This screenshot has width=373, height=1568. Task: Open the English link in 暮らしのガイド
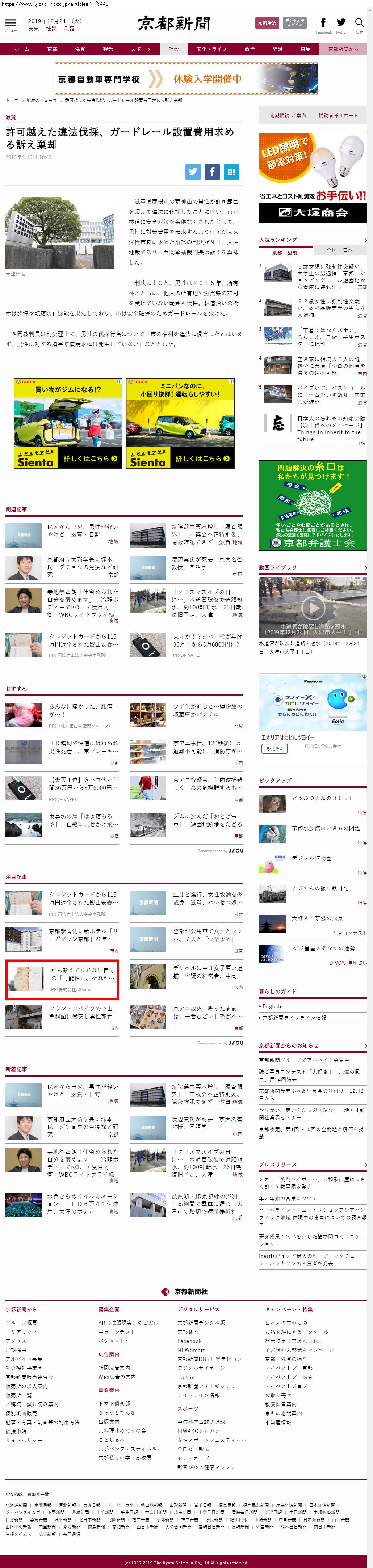tap(272, 1006)
